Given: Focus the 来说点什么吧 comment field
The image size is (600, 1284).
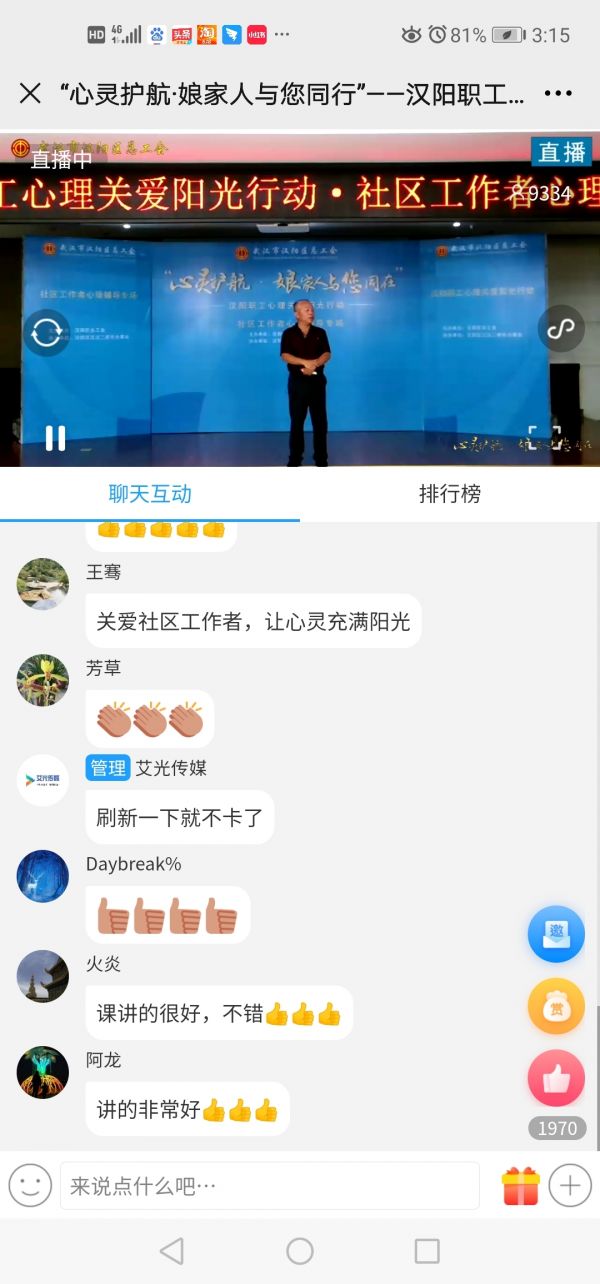Looking at the screenshot, I should (270, 1186).
